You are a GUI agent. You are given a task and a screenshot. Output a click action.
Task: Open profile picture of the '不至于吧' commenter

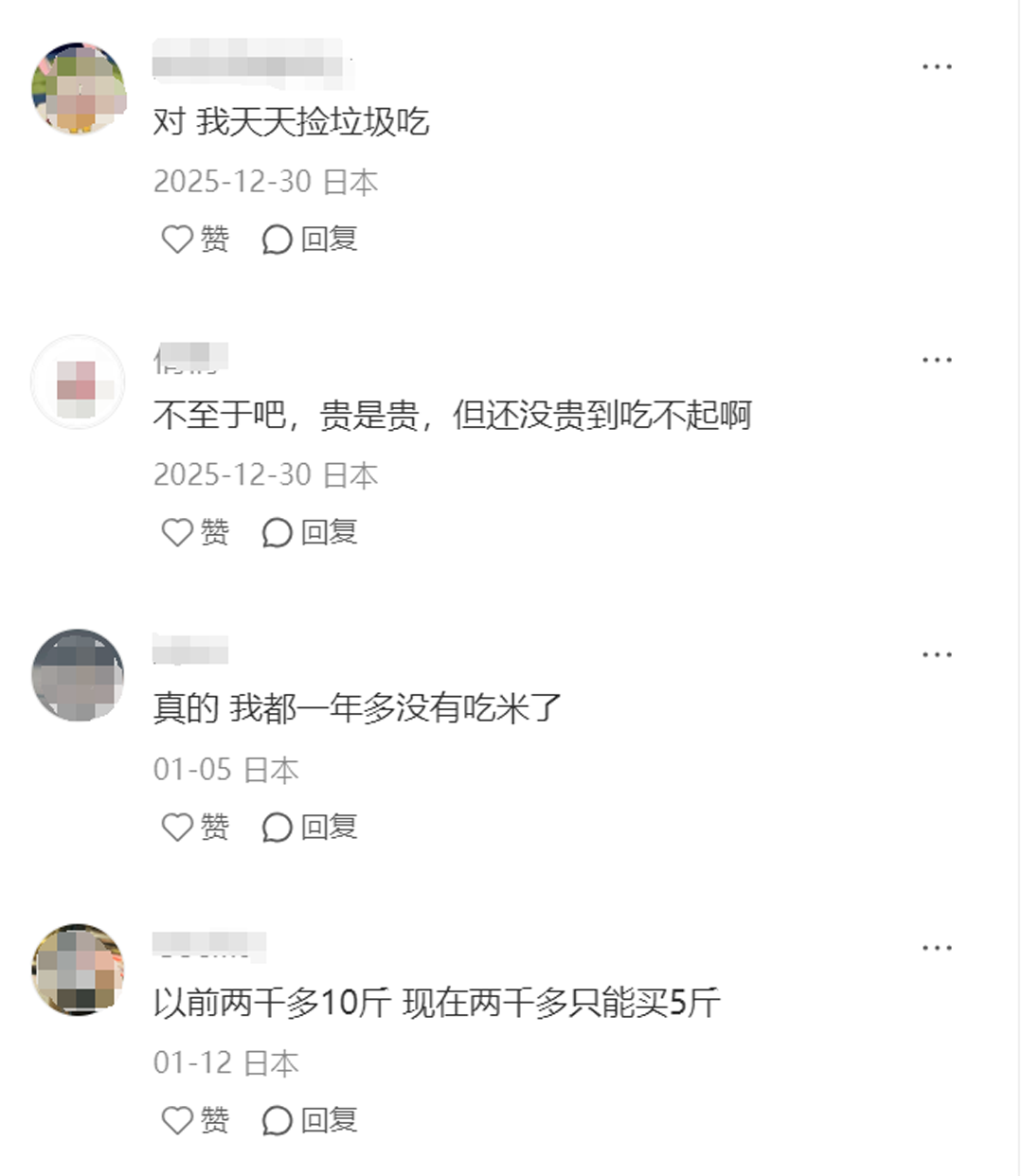[79, 382]
